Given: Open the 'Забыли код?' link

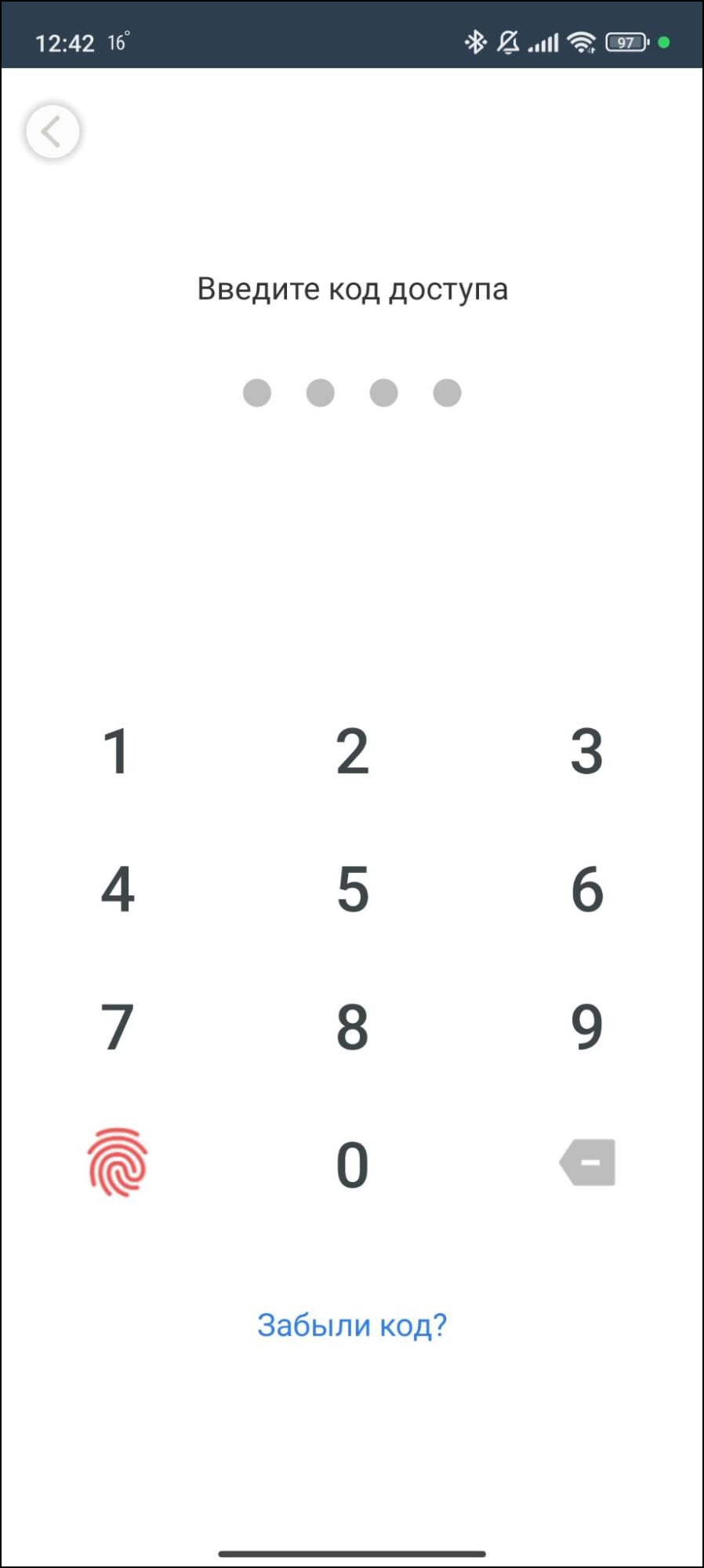Looking at the screenshot, I should point(352,1325).
